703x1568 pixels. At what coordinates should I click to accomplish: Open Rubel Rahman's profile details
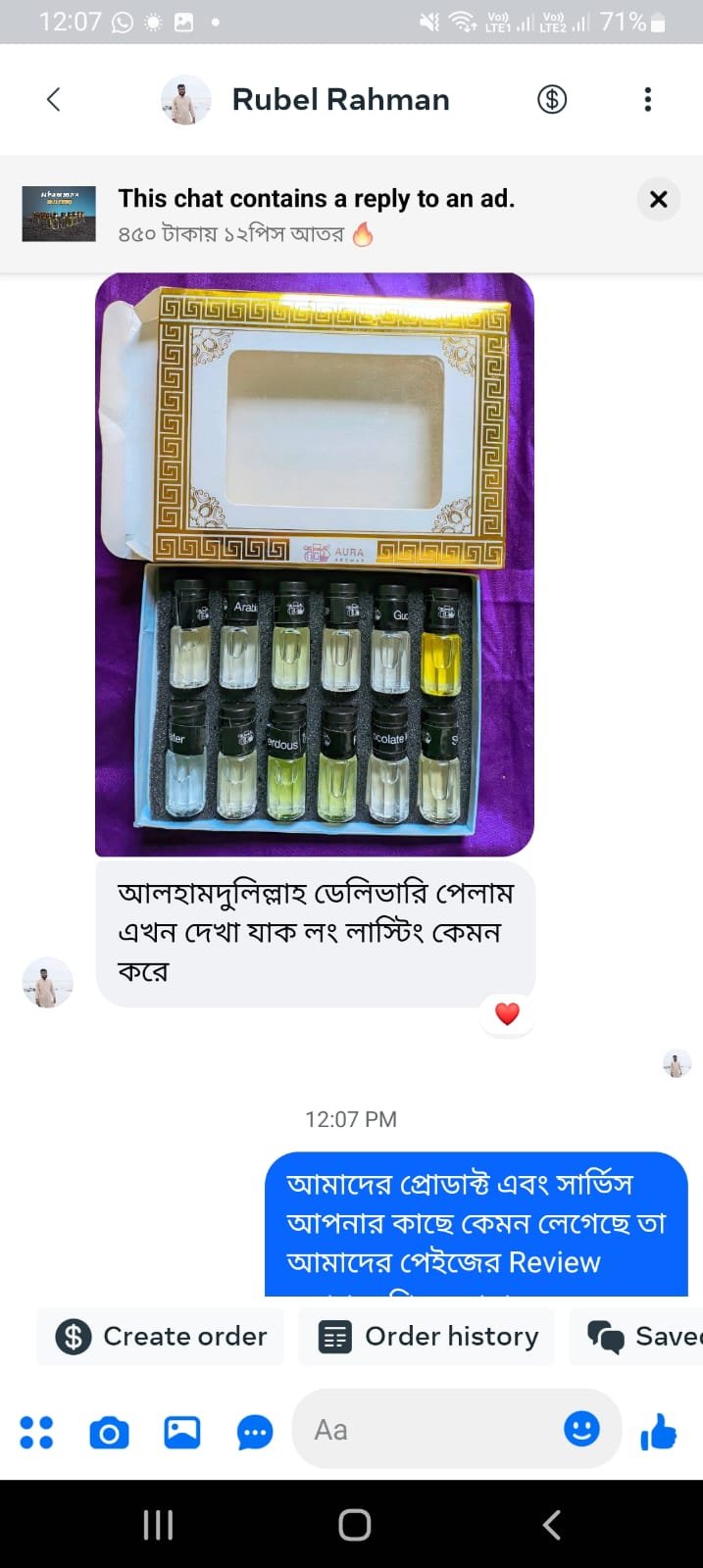pos(339,99)
